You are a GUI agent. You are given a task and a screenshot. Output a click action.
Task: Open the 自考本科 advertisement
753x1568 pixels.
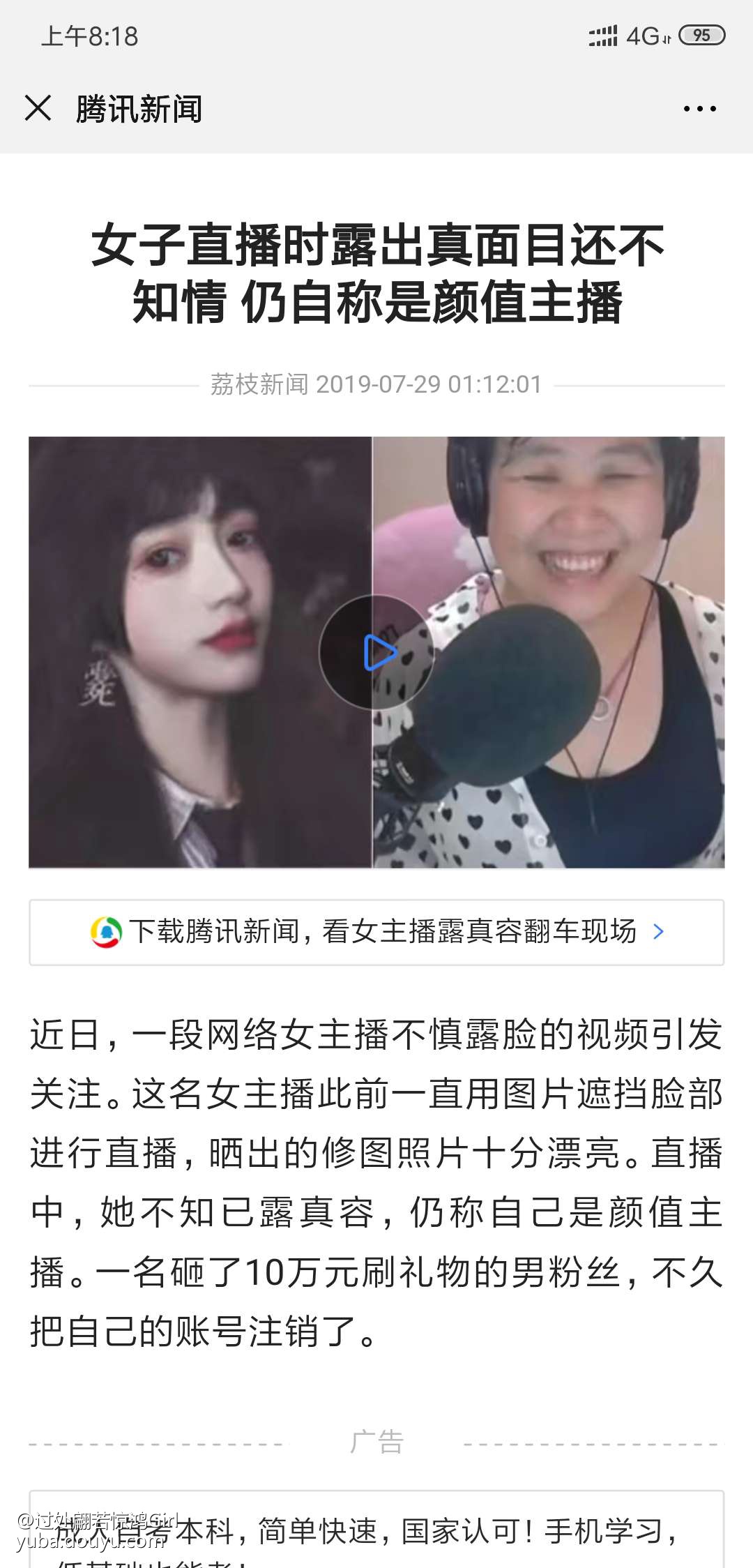click(376, 1531)
